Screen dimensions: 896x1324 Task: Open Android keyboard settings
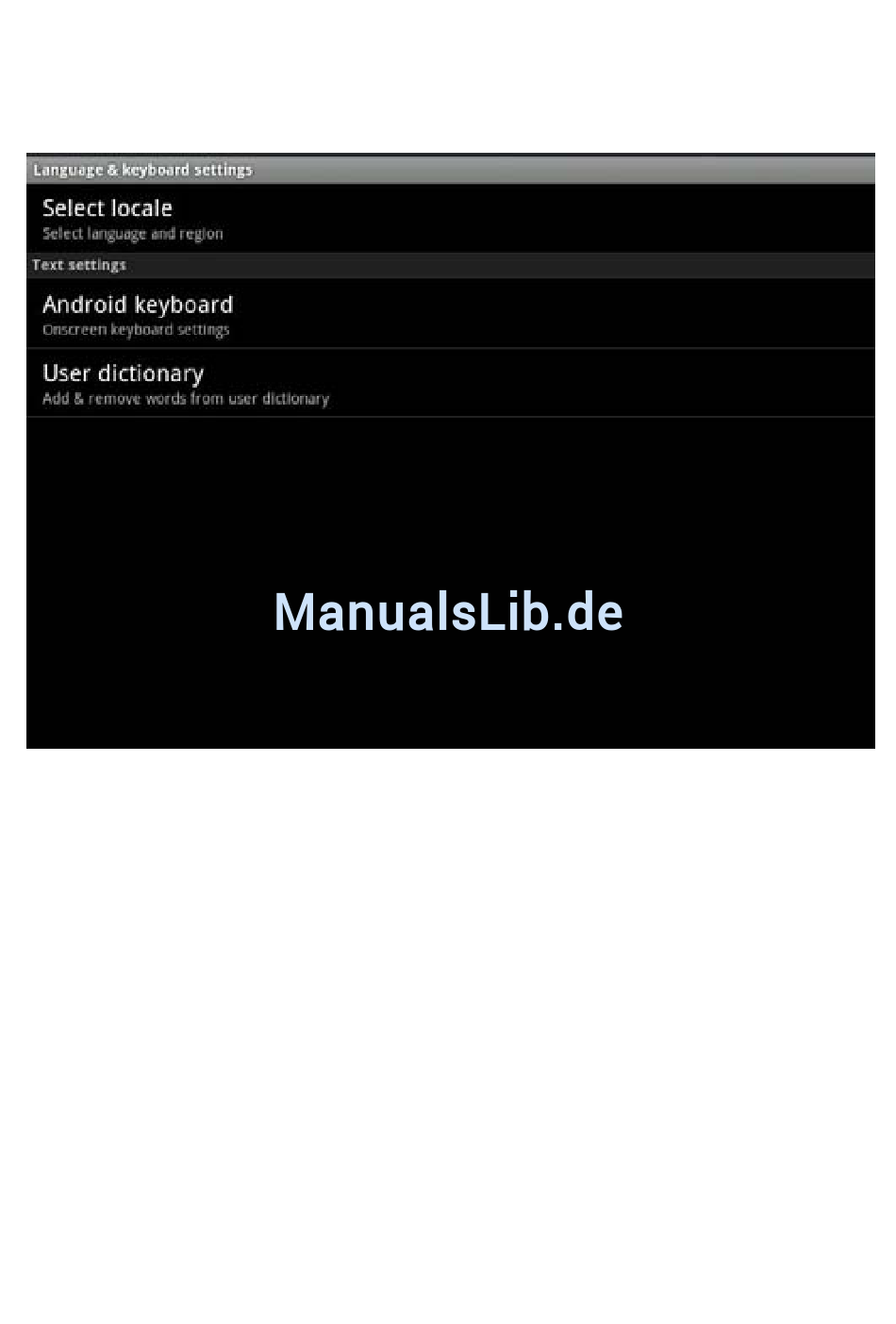point(451,314)
